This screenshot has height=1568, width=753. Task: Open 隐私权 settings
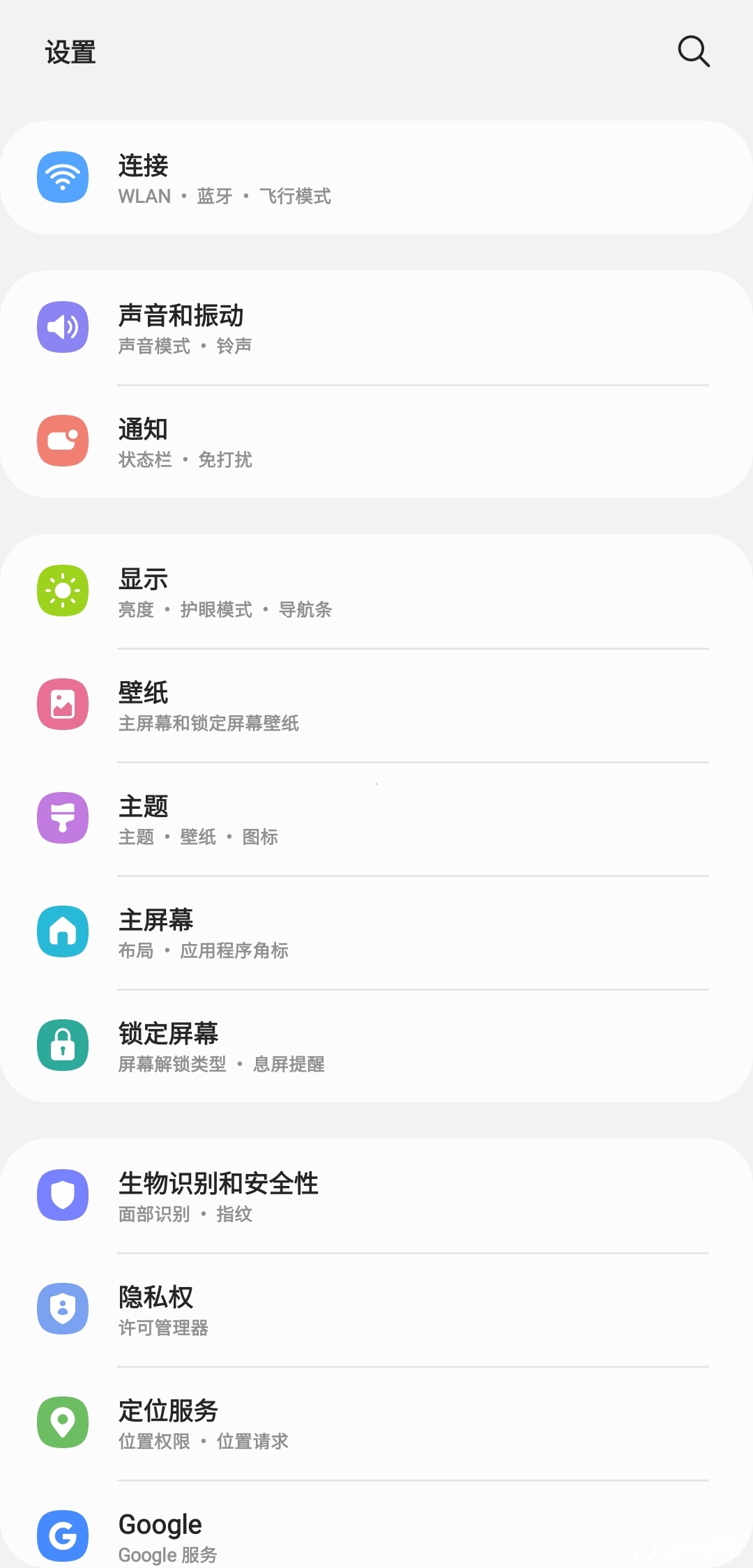pos(376,1309)
